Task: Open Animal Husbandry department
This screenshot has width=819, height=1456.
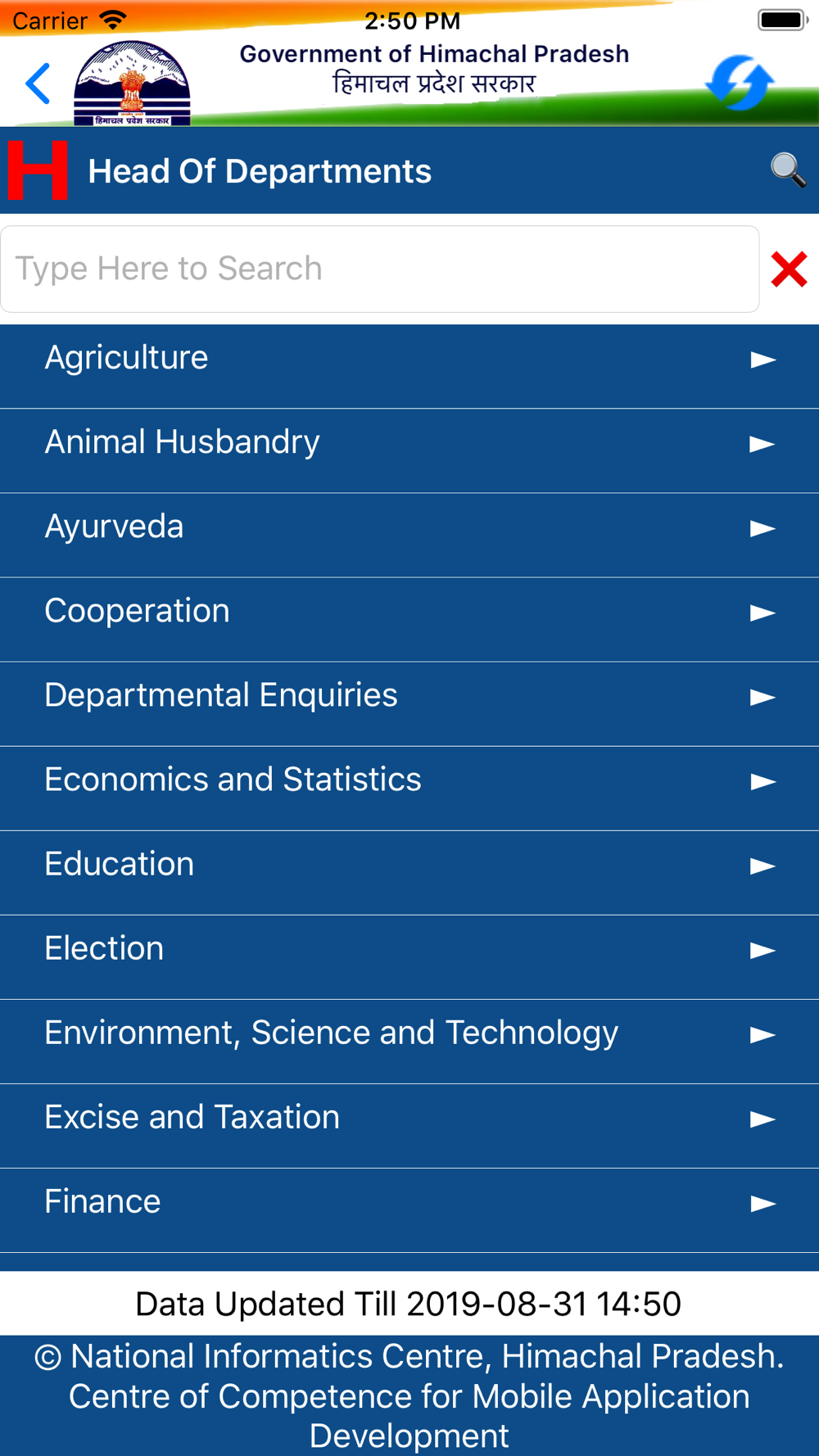Action: (x=409, y=451)
